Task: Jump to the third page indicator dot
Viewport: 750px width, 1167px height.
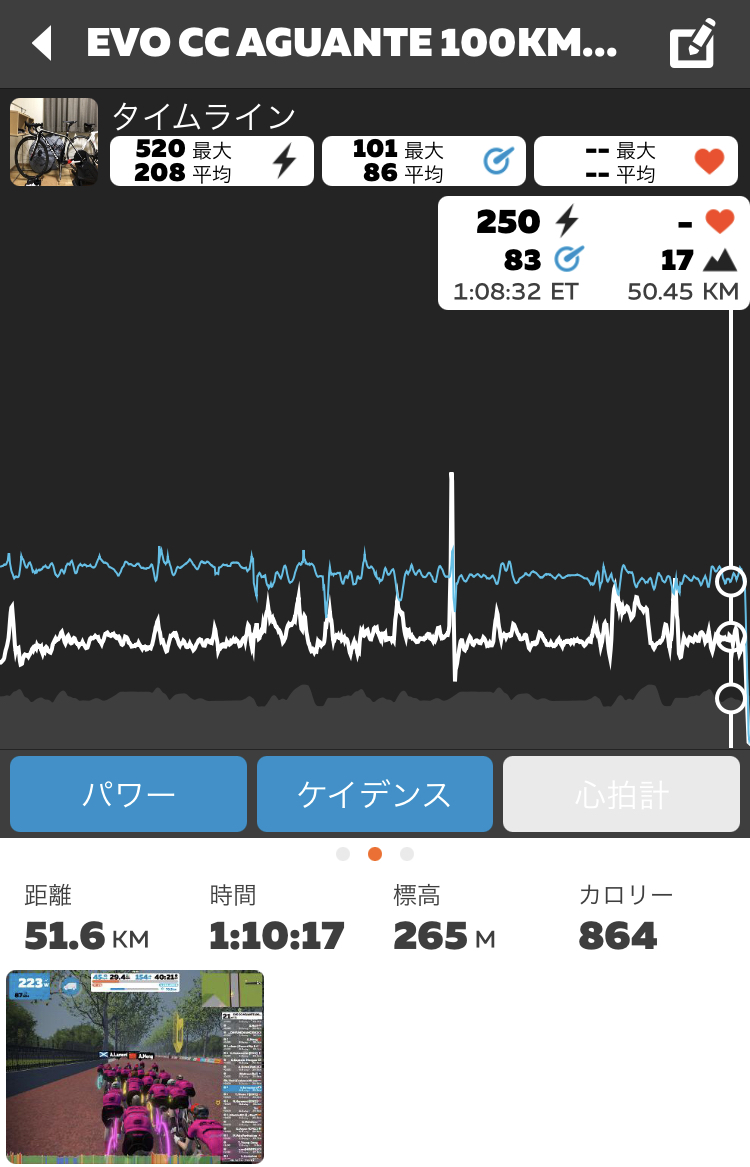Action: tap(407, 854)
